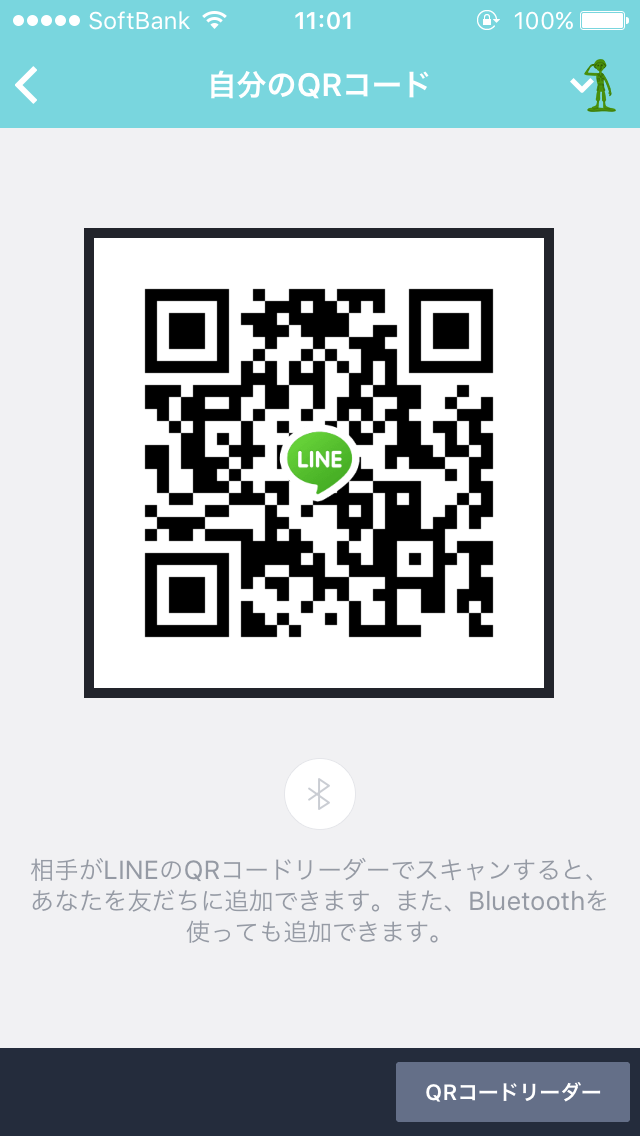This screenshot has height=1136, width=640.
Task: Go back with the top-left arrow
Action: tap(27, 85)
